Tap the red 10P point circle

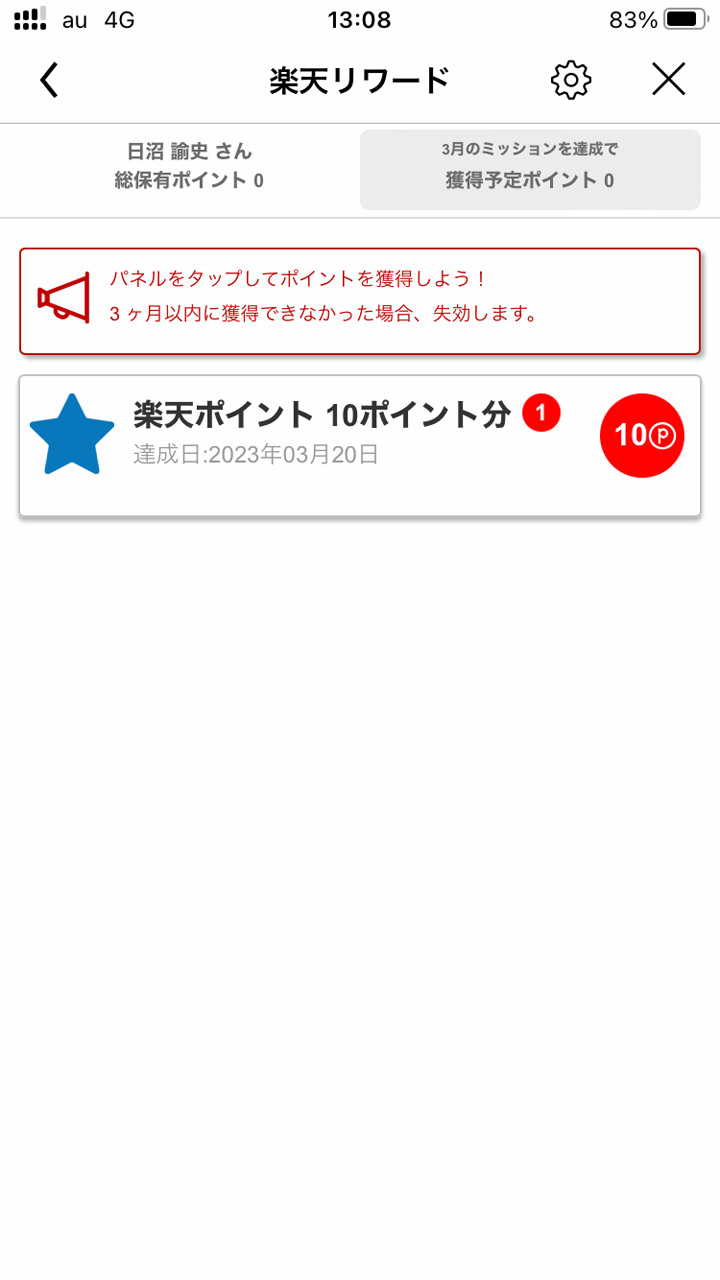point(641,435)
